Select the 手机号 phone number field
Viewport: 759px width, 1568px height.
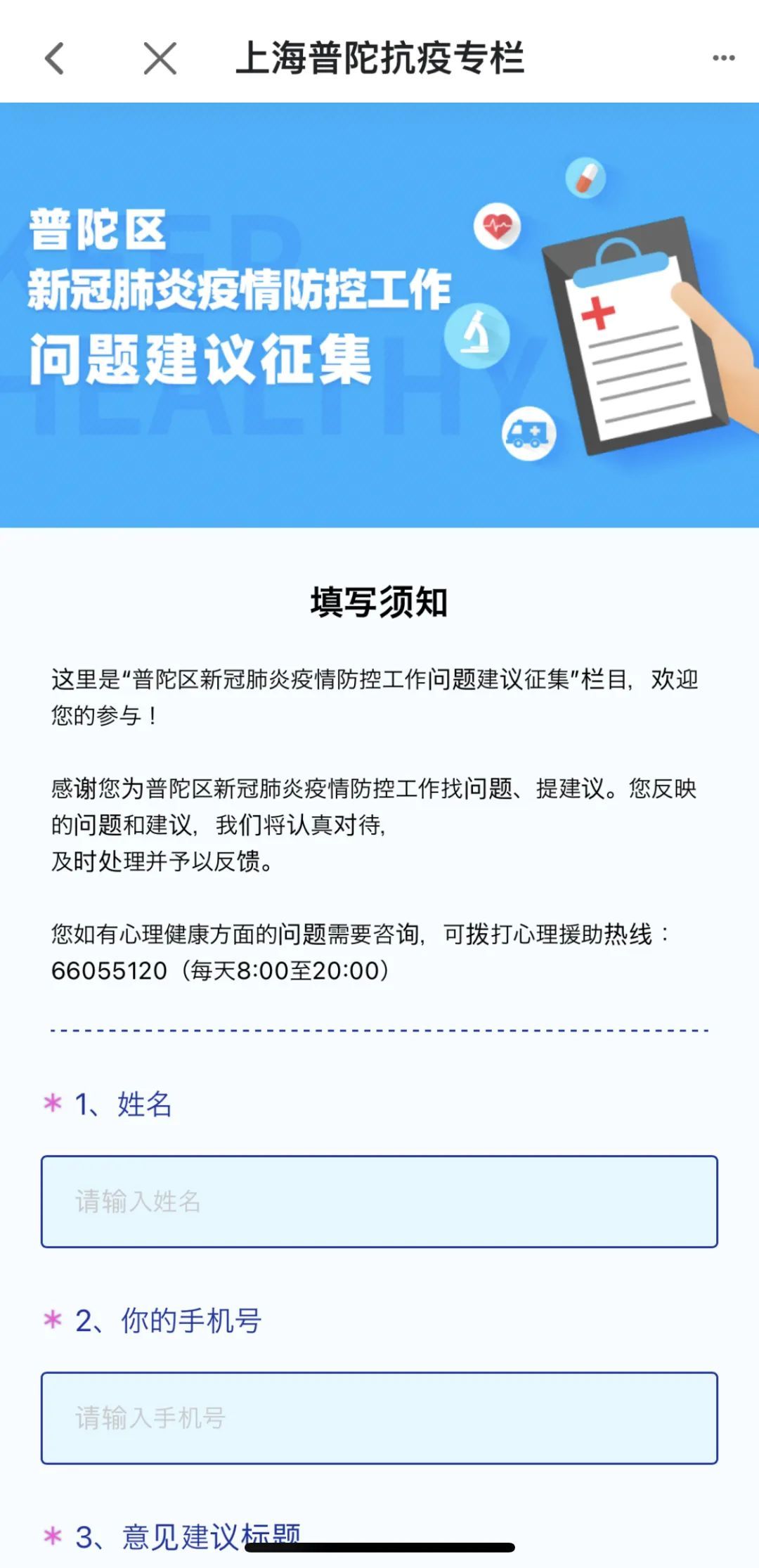tap(379, 1418)
